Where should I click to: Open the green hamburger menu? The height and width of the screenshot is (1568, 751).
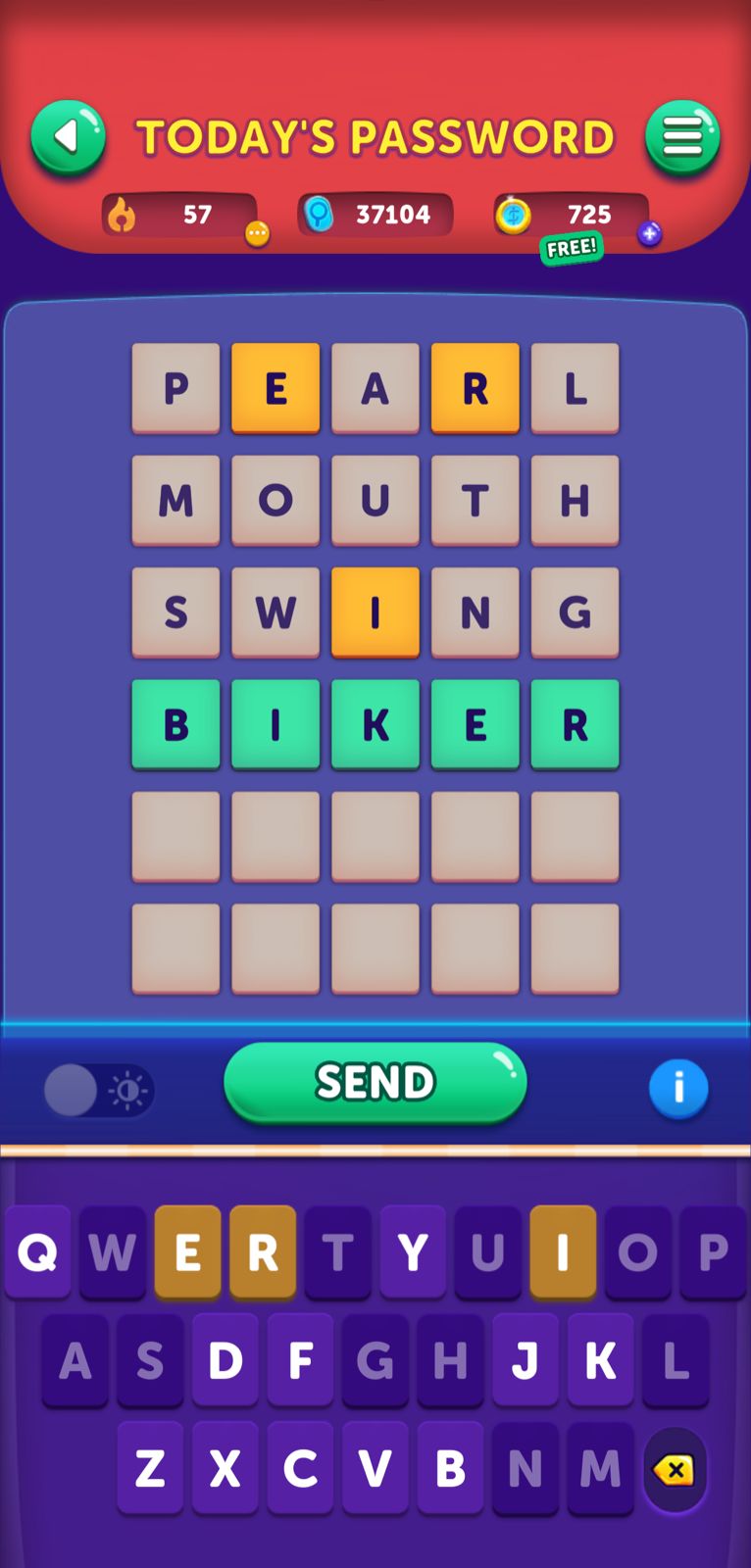(682, 138)
